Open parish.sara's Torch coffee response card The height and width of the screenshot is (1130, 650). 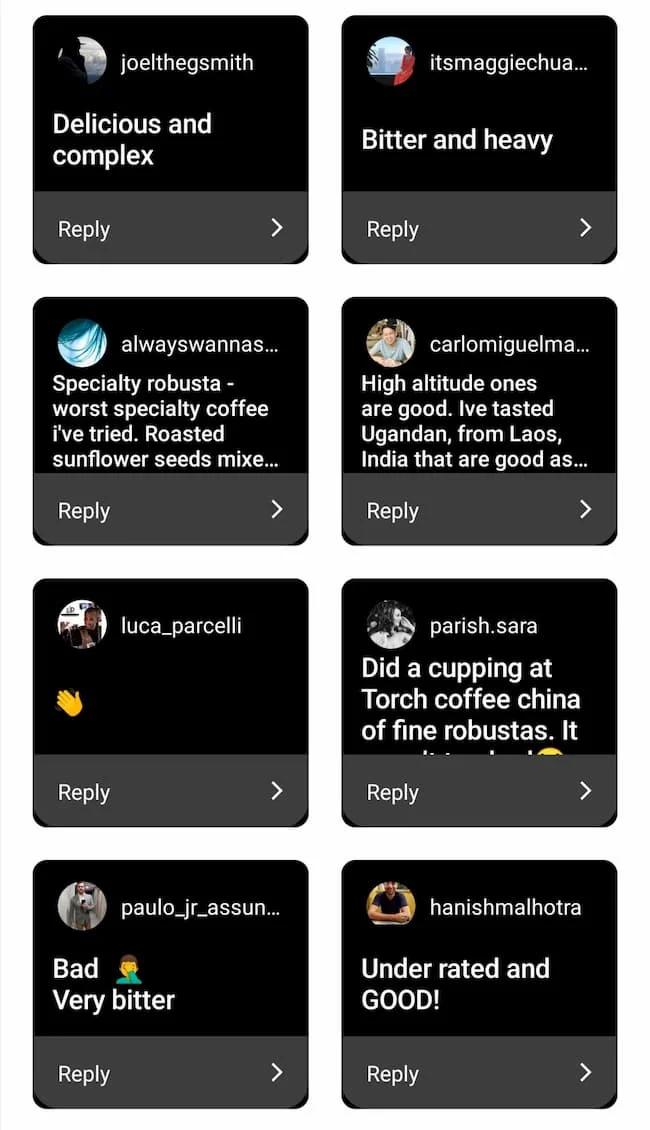479,698
